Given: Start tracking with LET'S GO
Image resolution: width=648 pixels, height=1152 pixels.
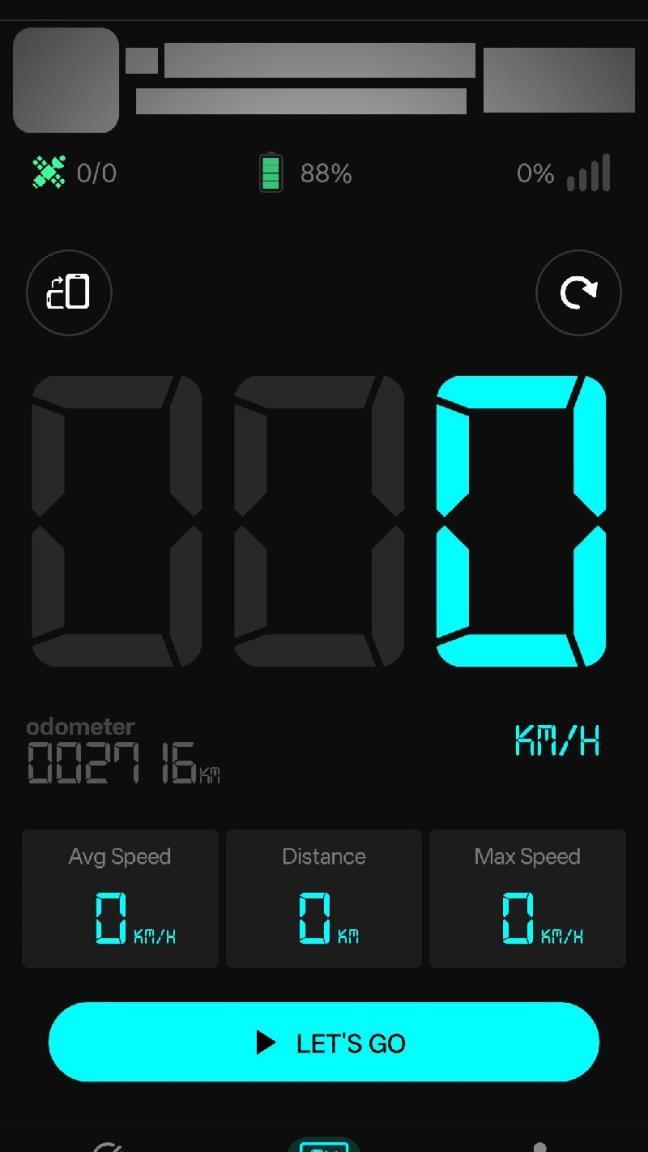Looking at the screenshot, I should click(324, 1042).
